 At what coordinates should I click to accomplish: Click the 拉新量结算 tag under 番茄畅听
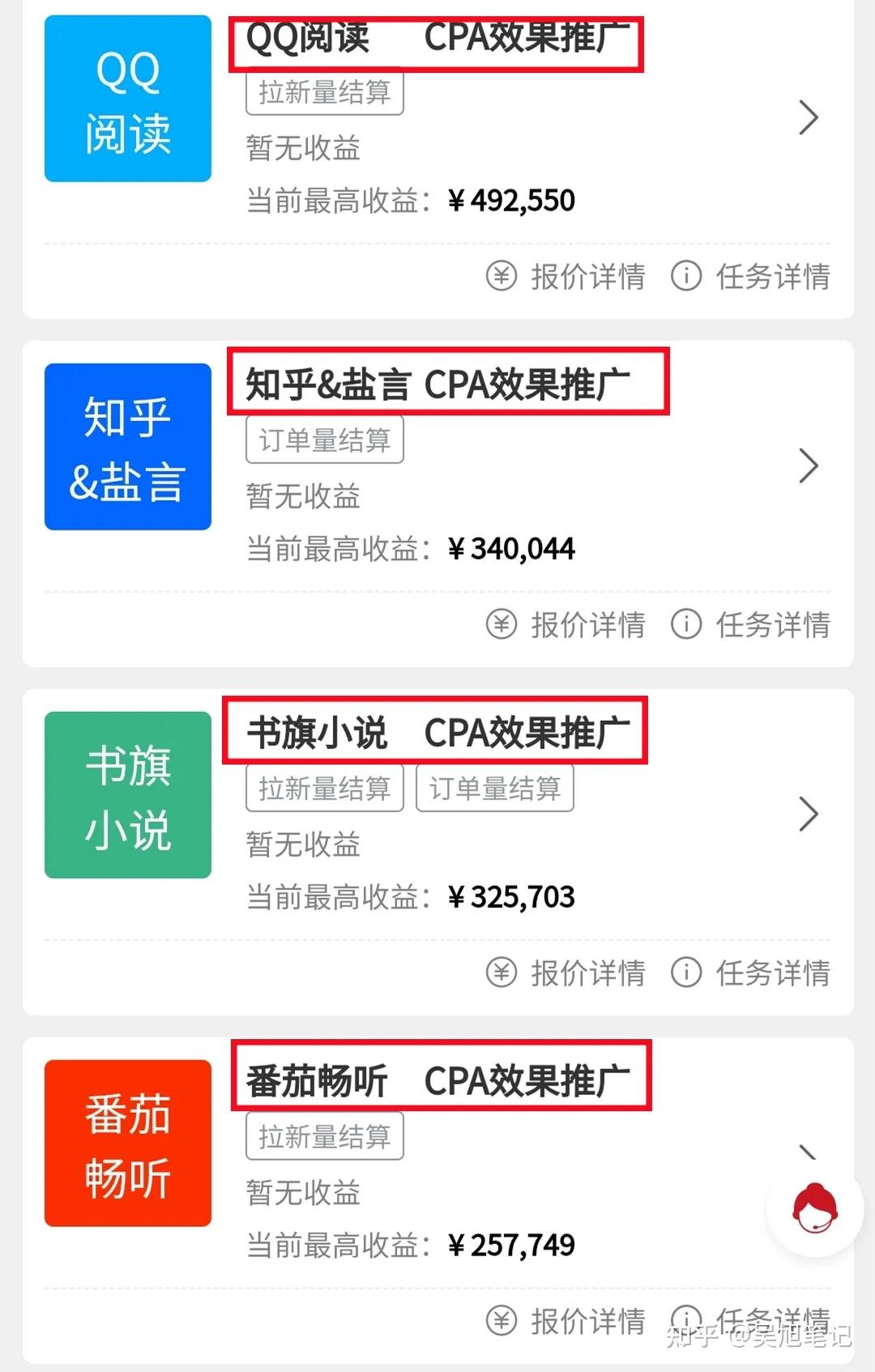323,1136
